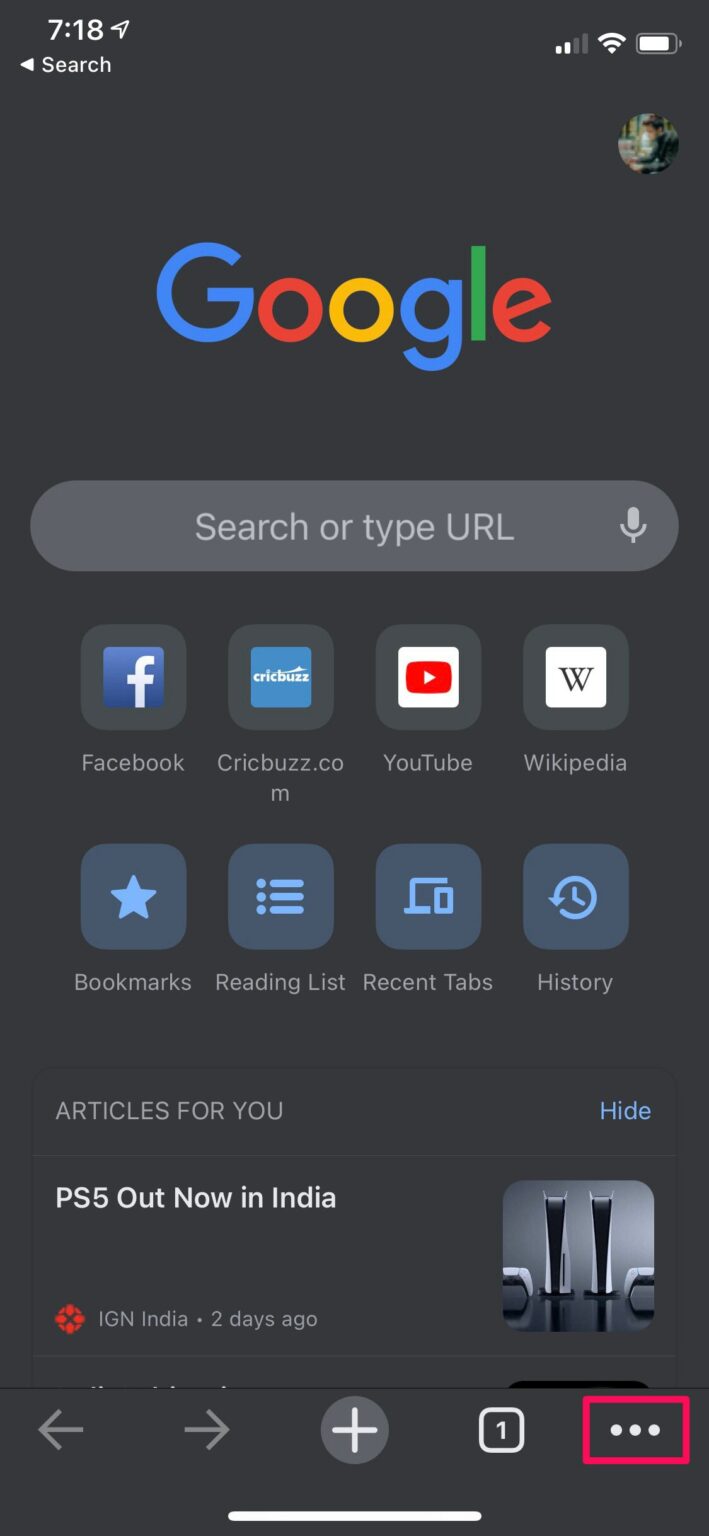Go back with the back arrow

(61, 1431)
